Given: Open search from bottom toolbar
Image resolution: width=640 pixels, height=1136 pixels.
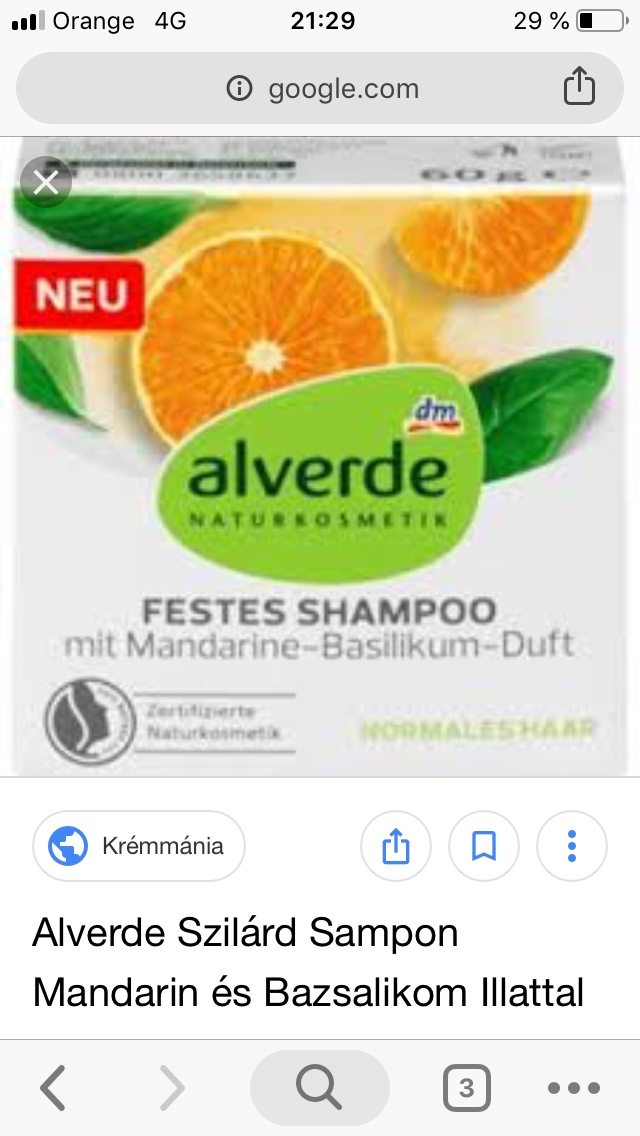Looking at the screenshot, I should (319, 1087).
